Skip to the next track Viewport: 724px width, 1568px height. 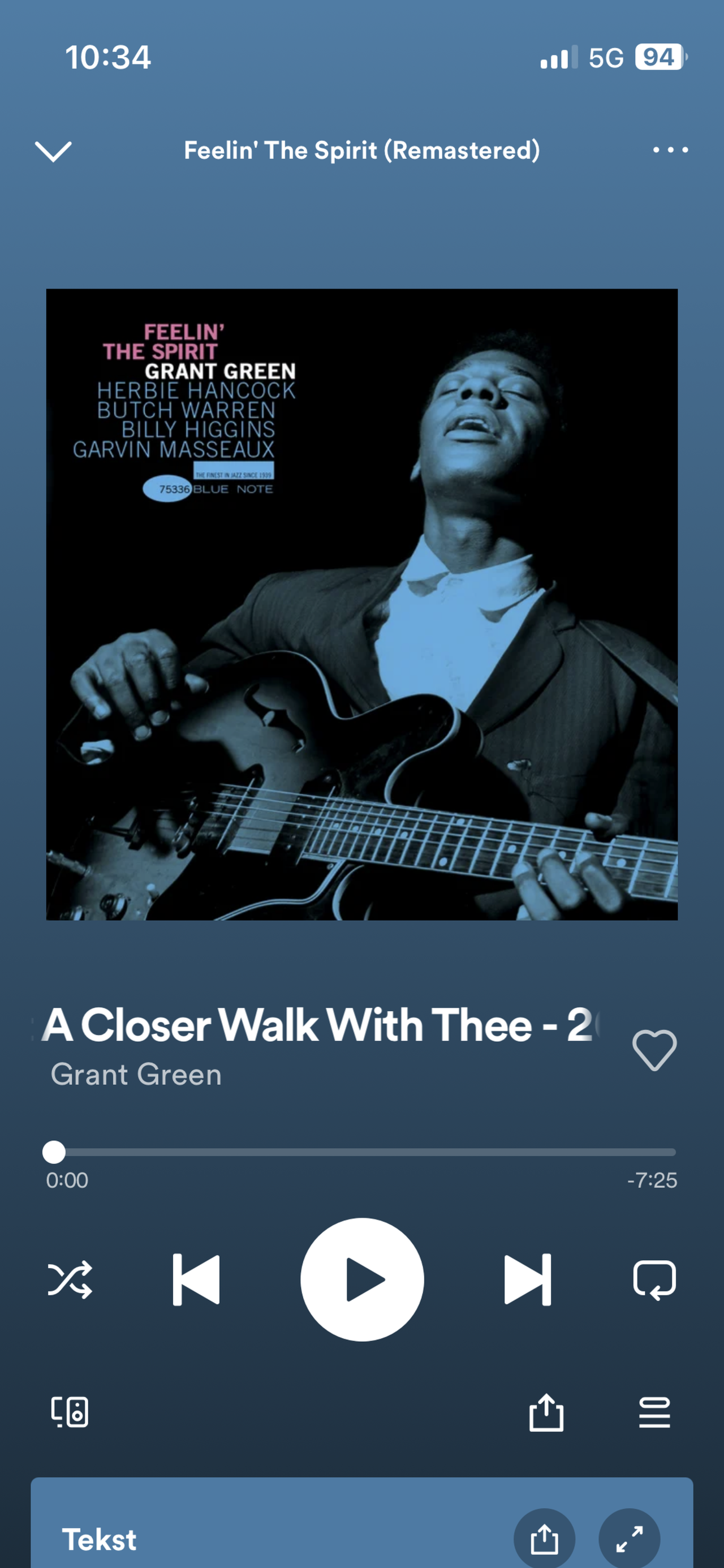(x=528, y=1279)
